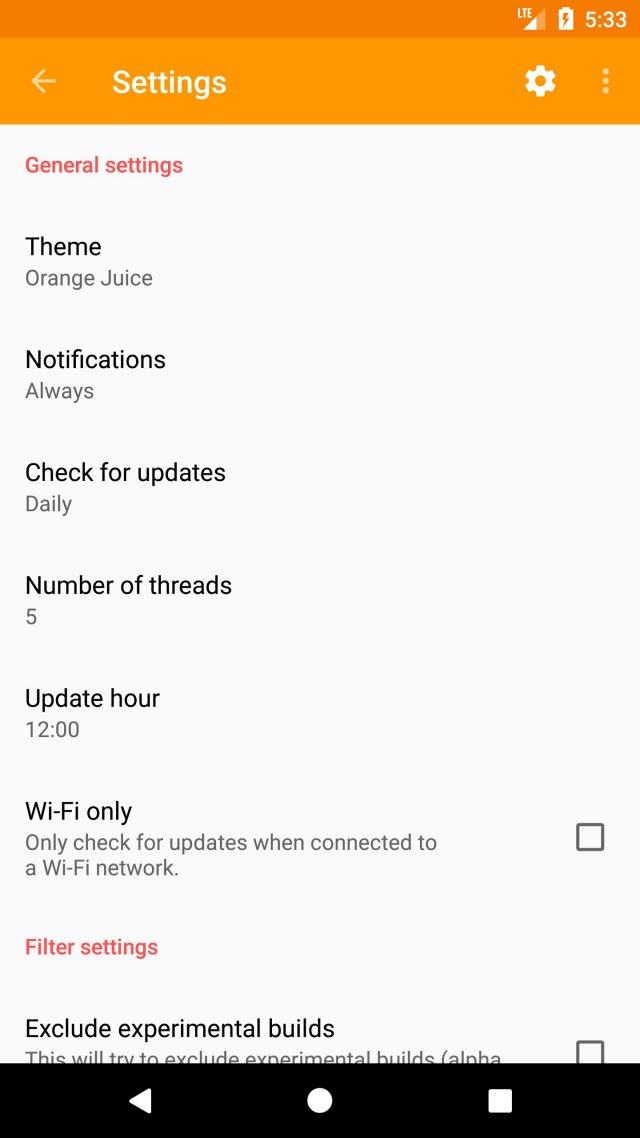Image resolution: width=640 pixels, height=1138 pixels.
Task: Open the three-dot overflow menu
Action: 605,81
